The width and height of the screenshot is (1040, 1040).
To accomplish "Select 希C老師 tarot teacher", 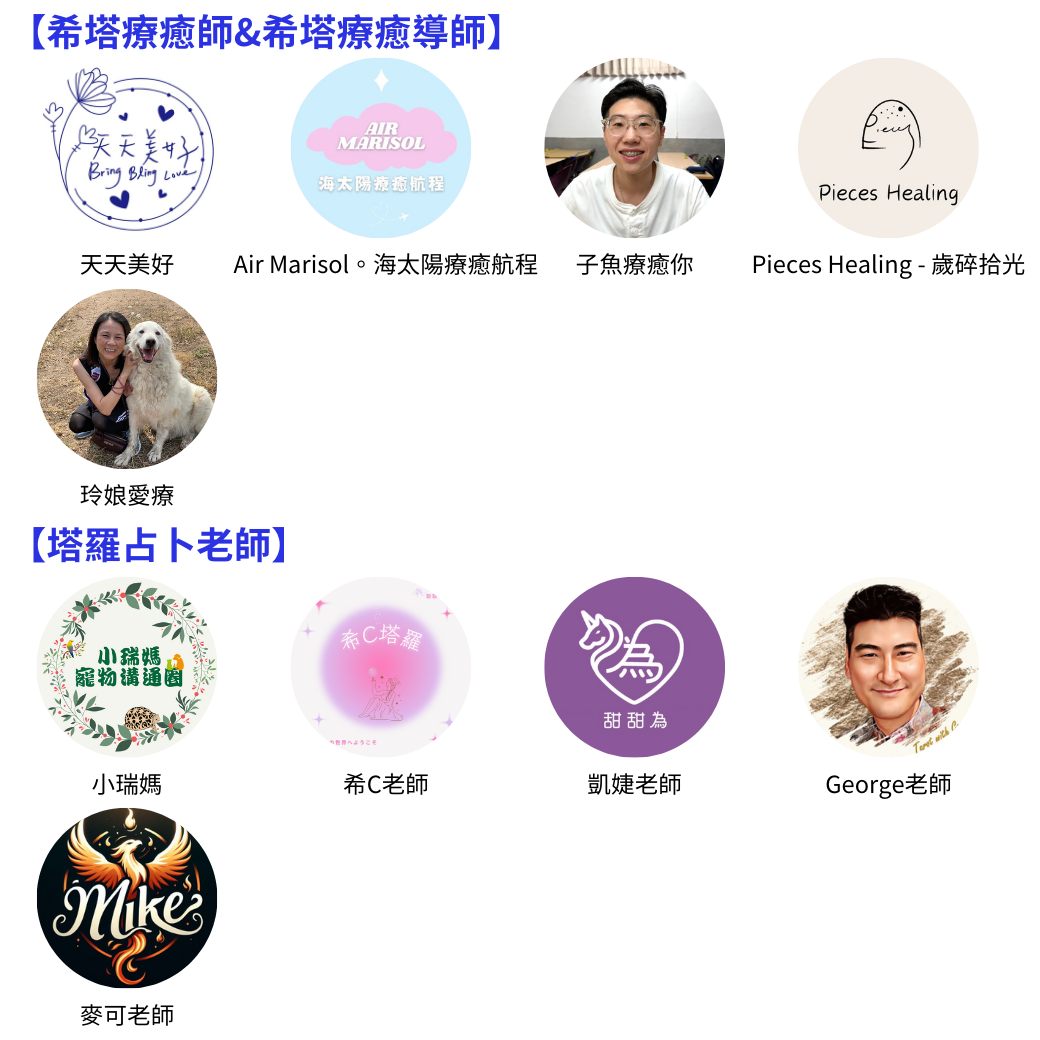I will coord(381,667).
